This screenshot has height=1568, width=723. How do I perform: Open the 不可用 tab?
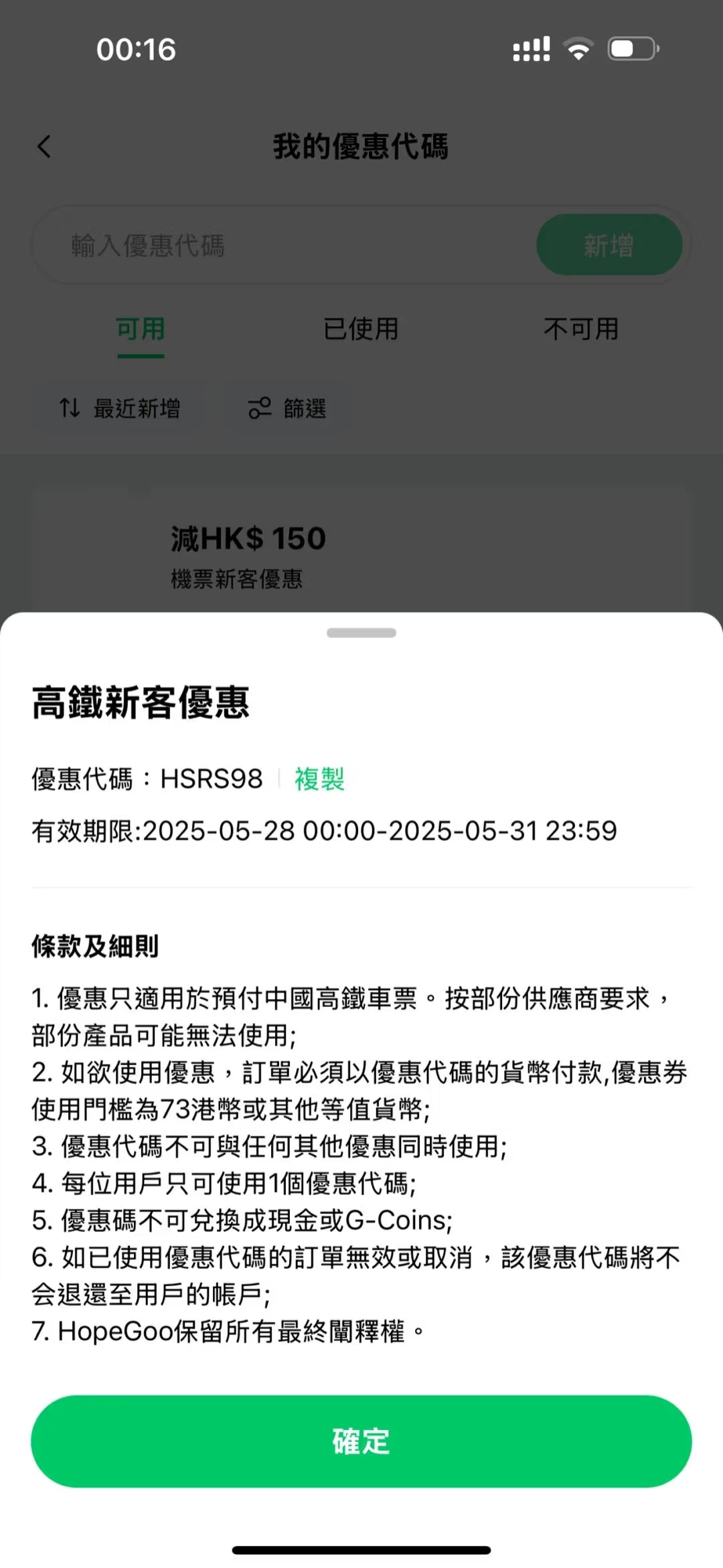580,329
